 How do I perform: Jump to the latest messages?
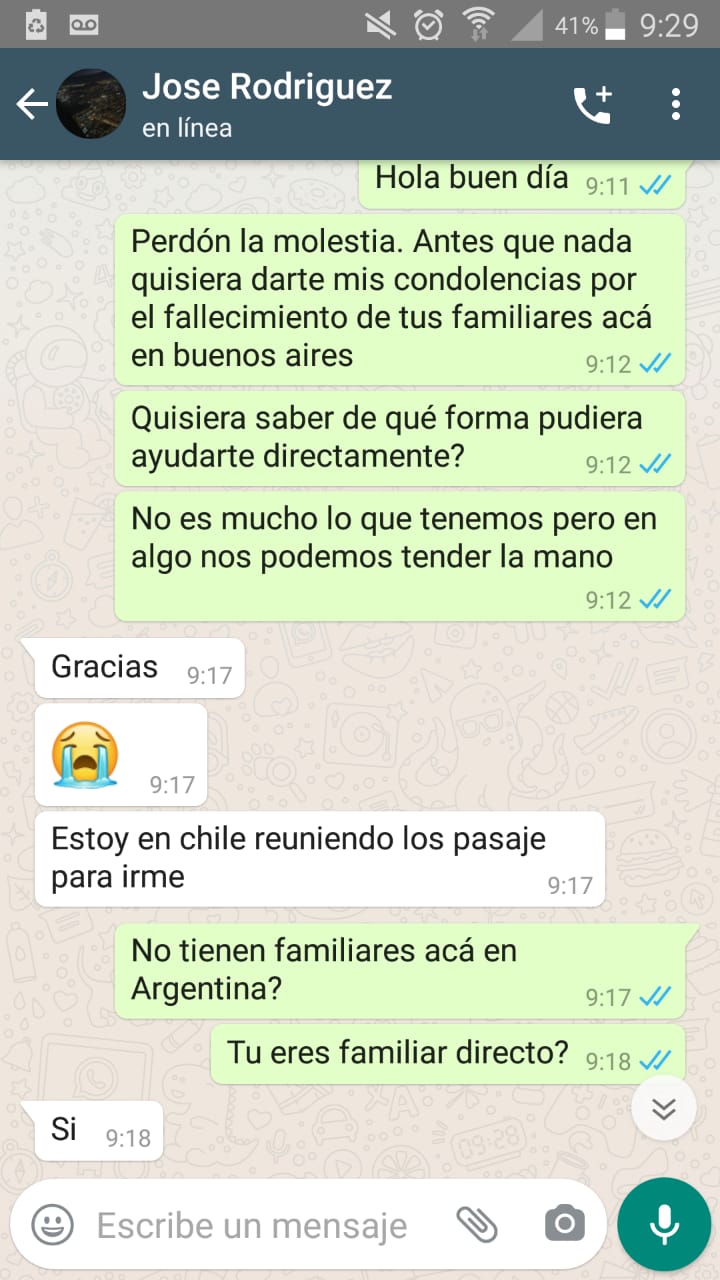[664, 1108]
